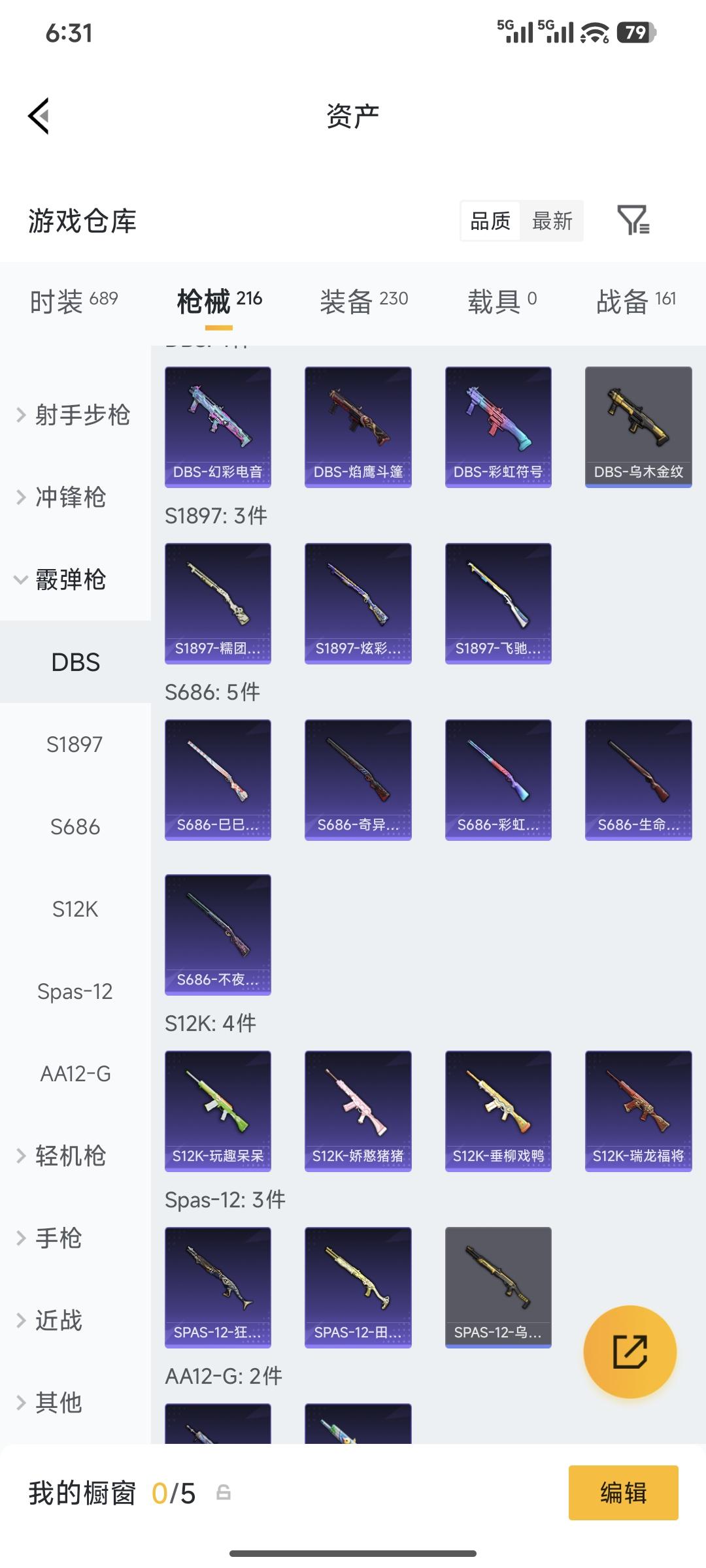Image resolution: width=706 pixels, height=1568 pixels.
Task: Tap the yellow share button near bottom right
Action: point(630,1352)
